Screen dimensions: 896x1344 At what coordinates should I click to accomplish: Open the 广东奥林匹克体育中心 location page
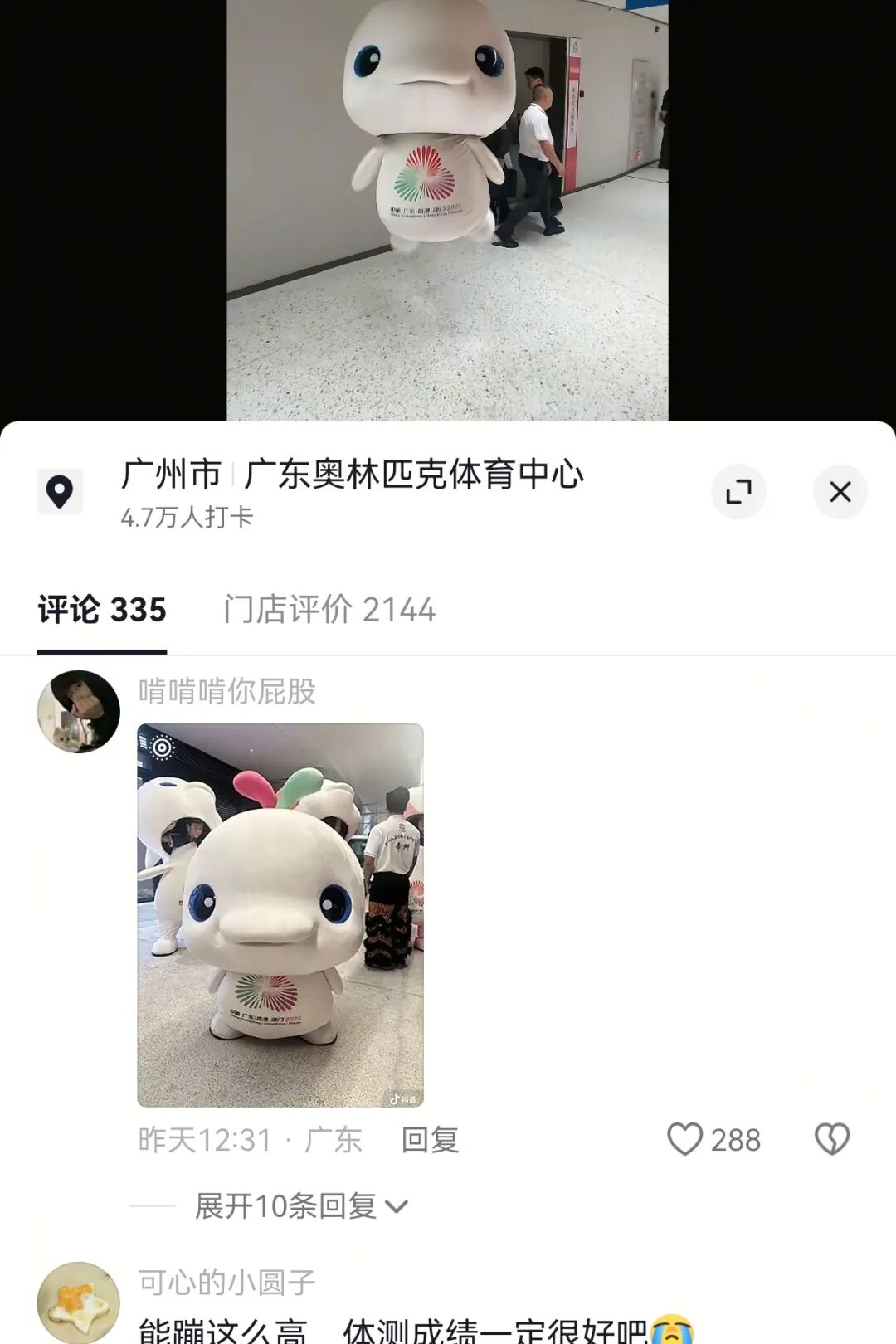click(x=415, y=475)
